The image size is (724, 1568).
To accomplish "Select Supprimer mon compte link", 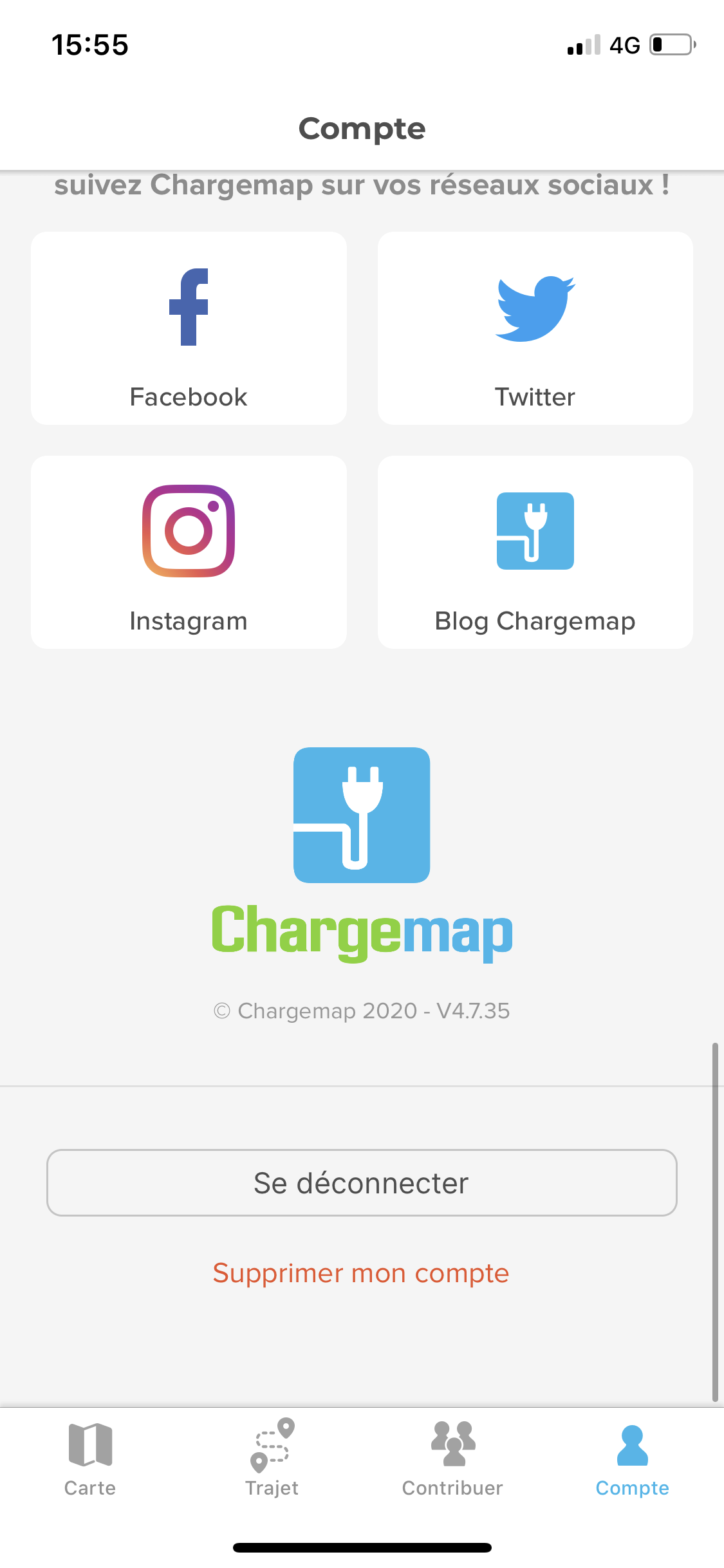I will pos(361,1273).
